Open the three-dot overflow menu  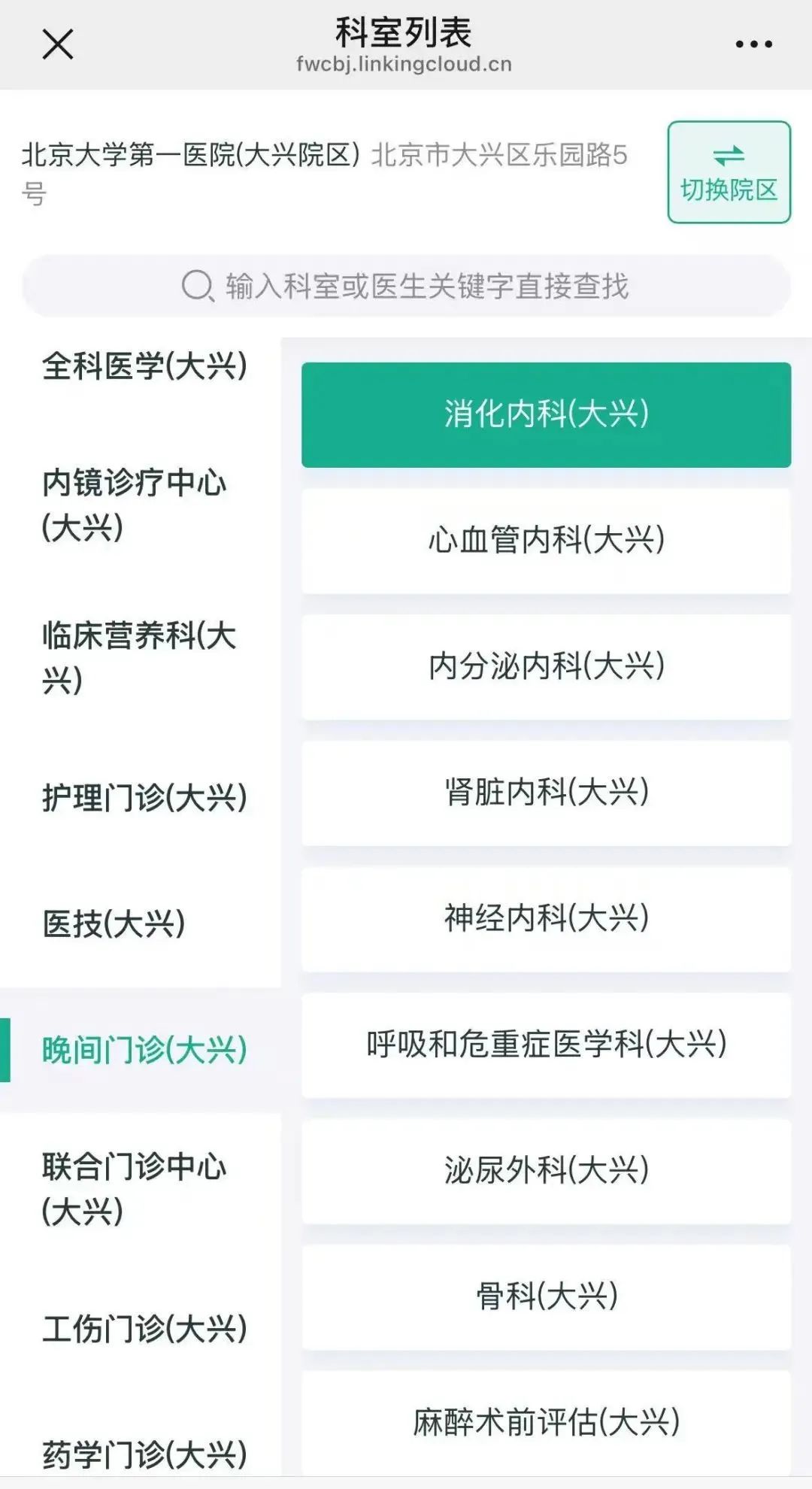[753, 44]
